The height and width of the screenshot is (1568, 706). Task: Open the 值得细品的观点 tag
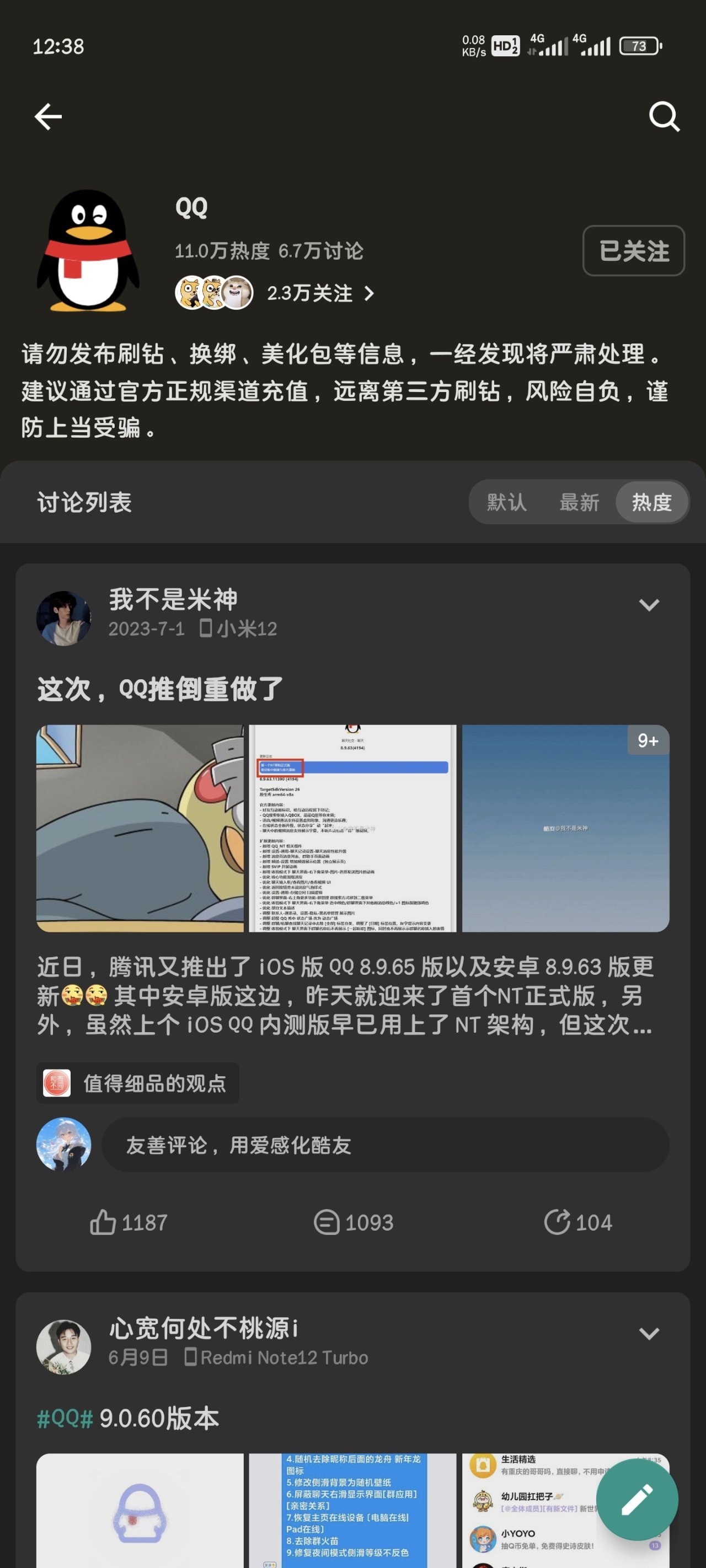[x=138, y=1083]
